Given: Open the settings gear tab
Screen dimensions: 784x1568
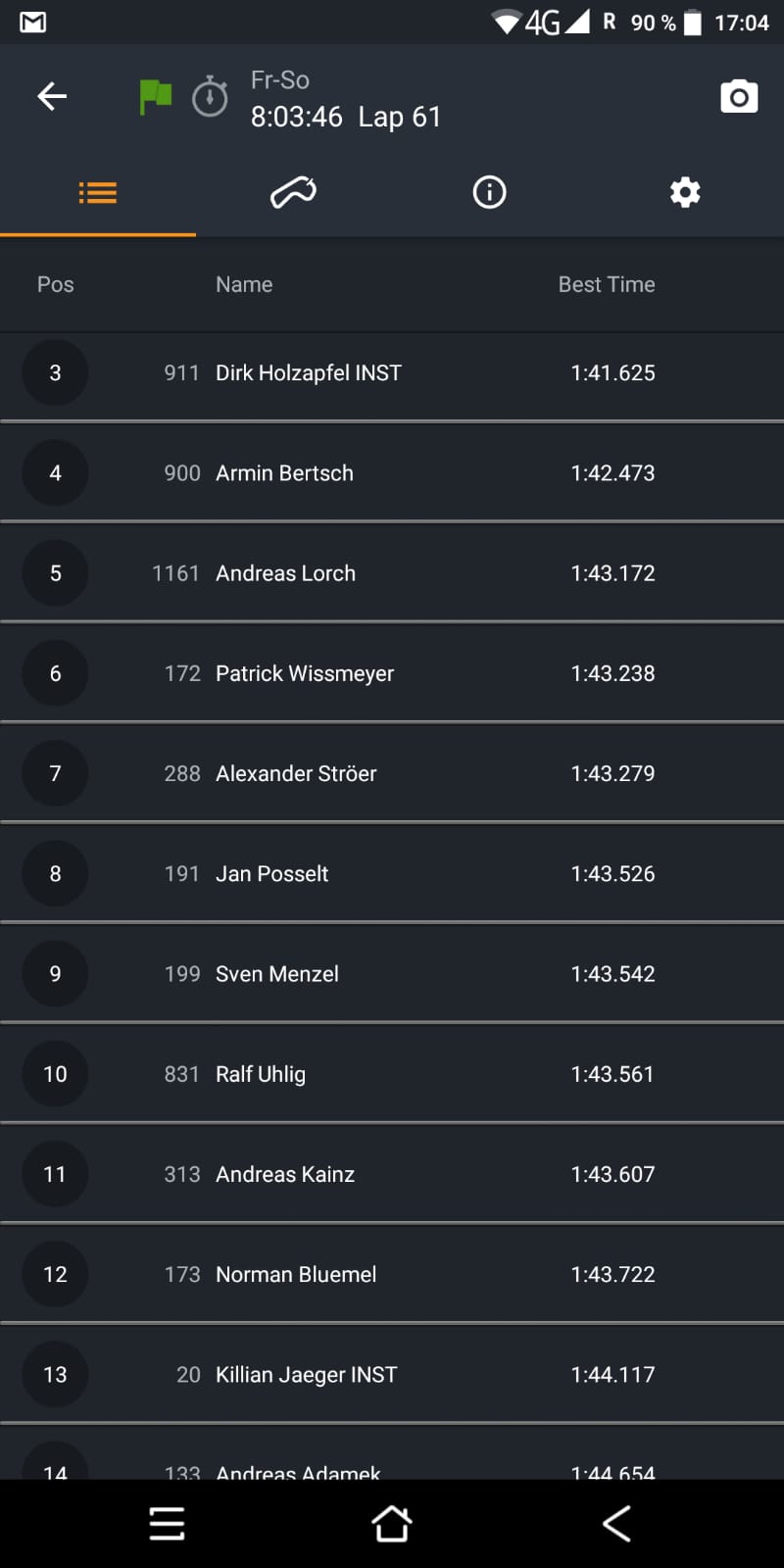Looking at the screenshot, I should point(685,192).
